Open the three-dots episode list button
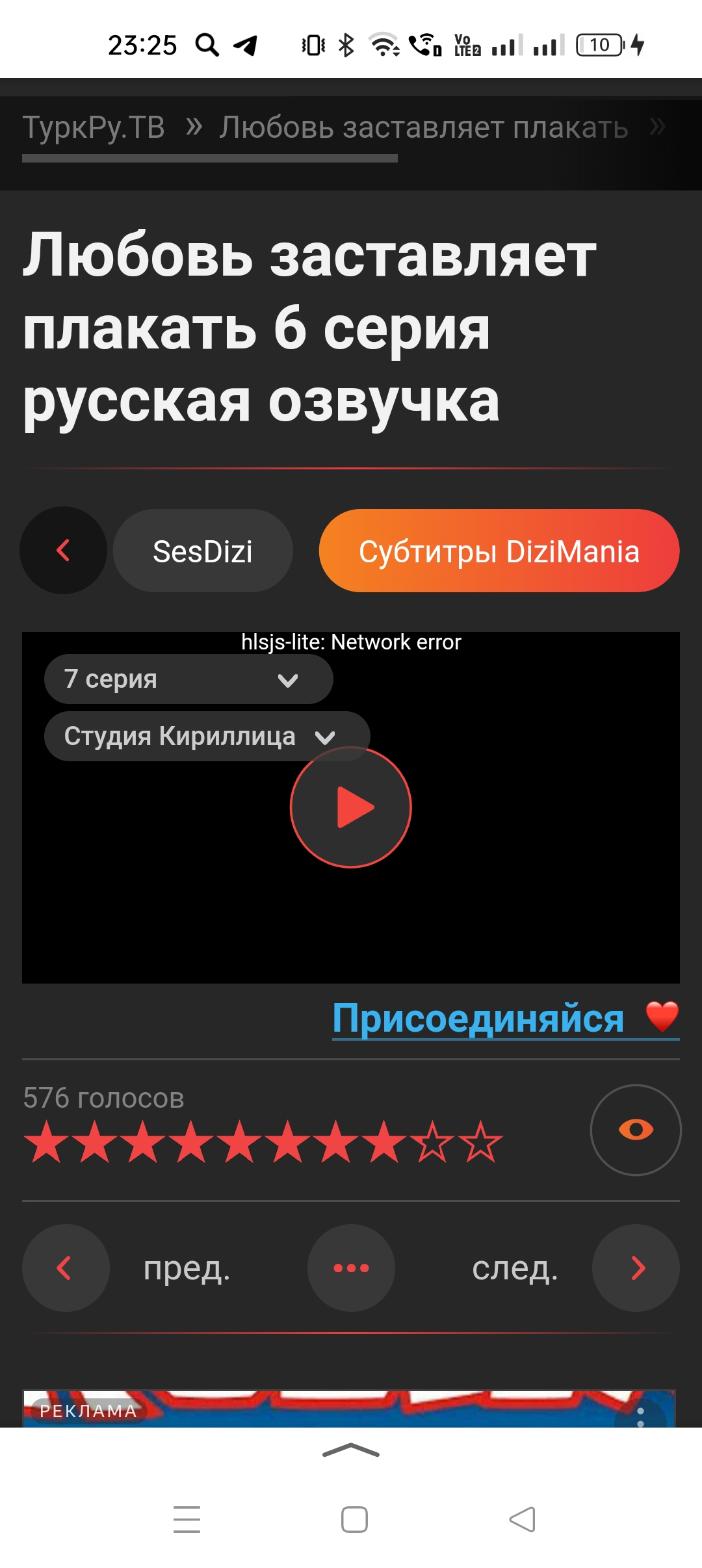Viewport: 702px width, 1568px height. (351, 1268)
